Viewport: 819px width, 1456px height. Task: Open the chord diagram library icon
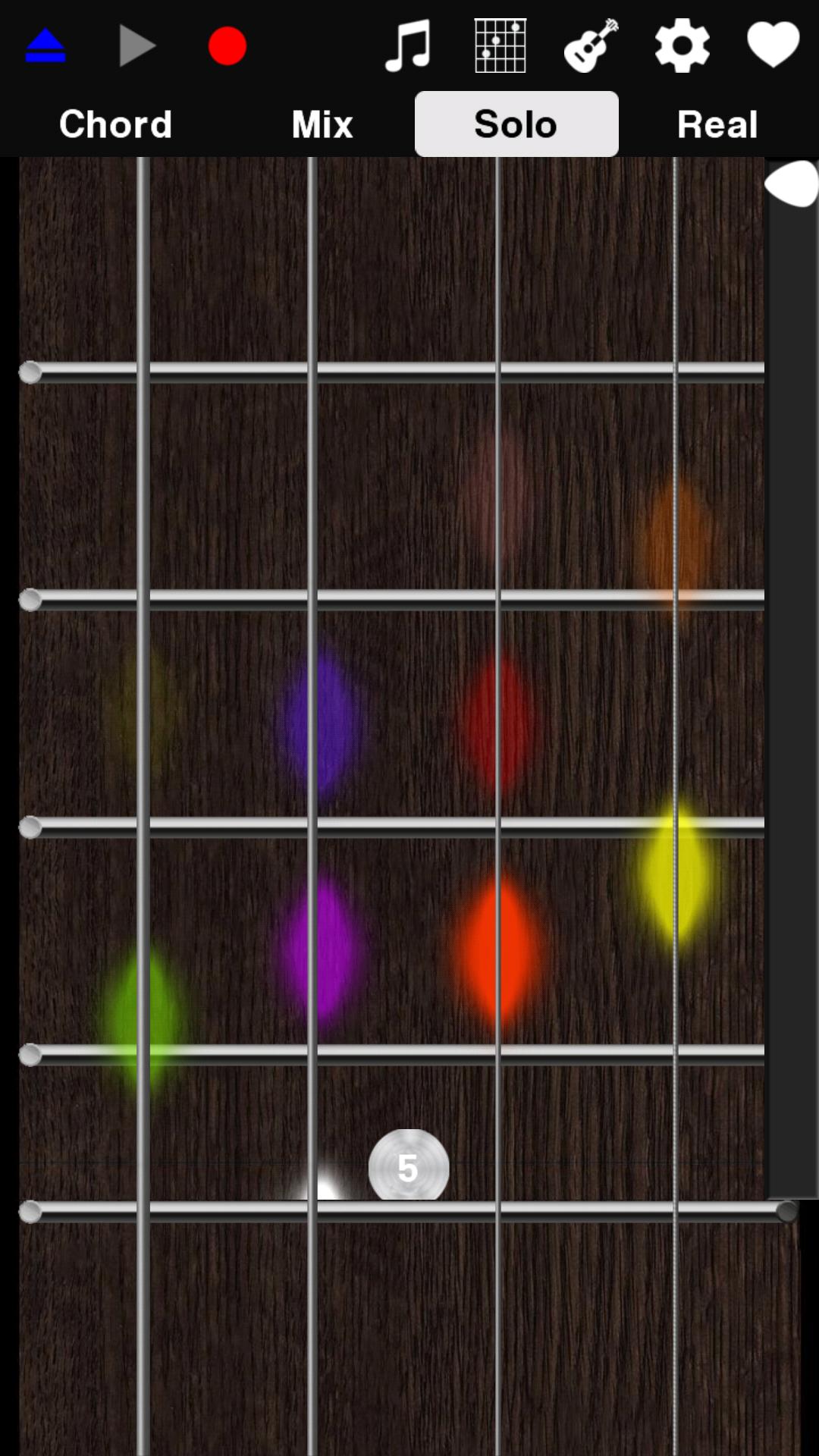(500, 45)
